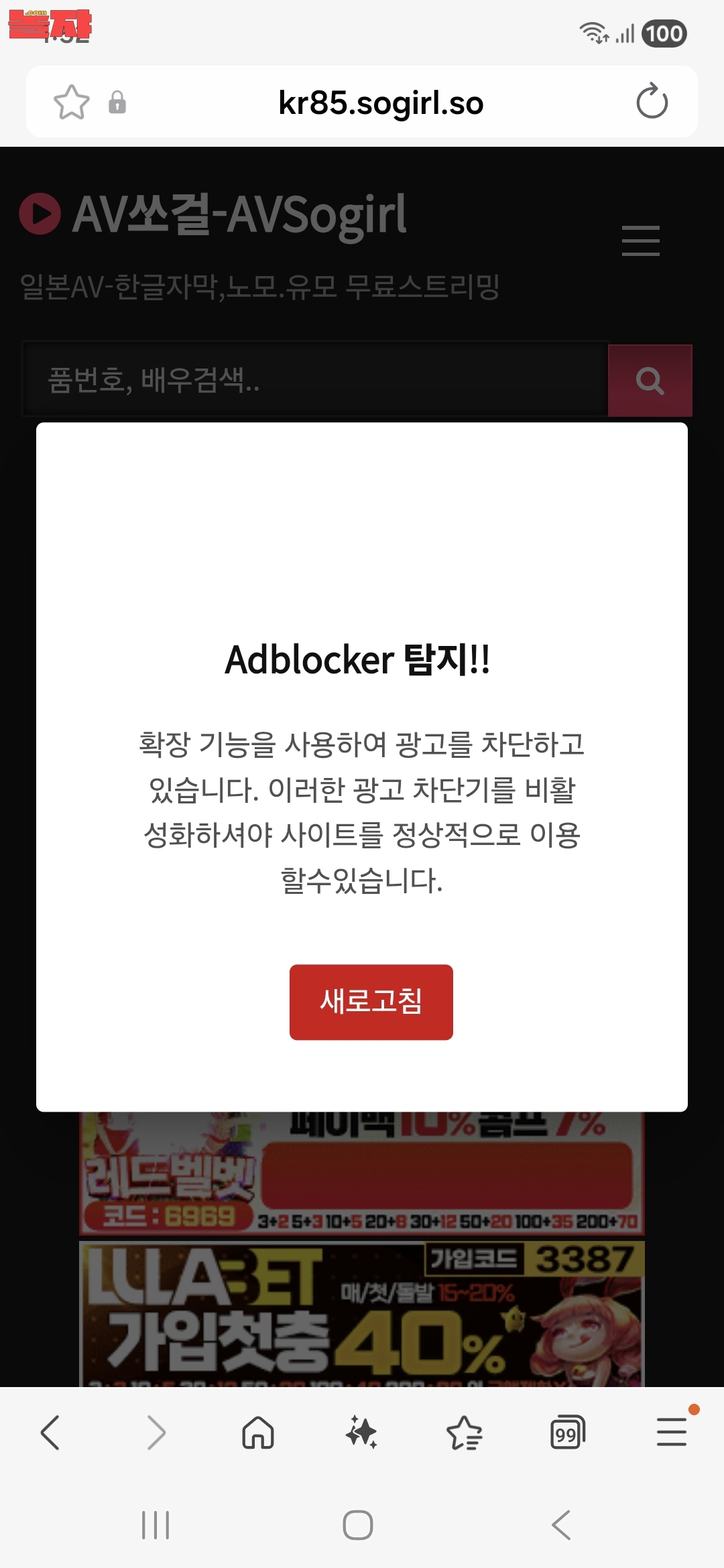Open the browser AI sparkle feature
Viewport: 724px width, 1568px height.
pos(361,1433)
